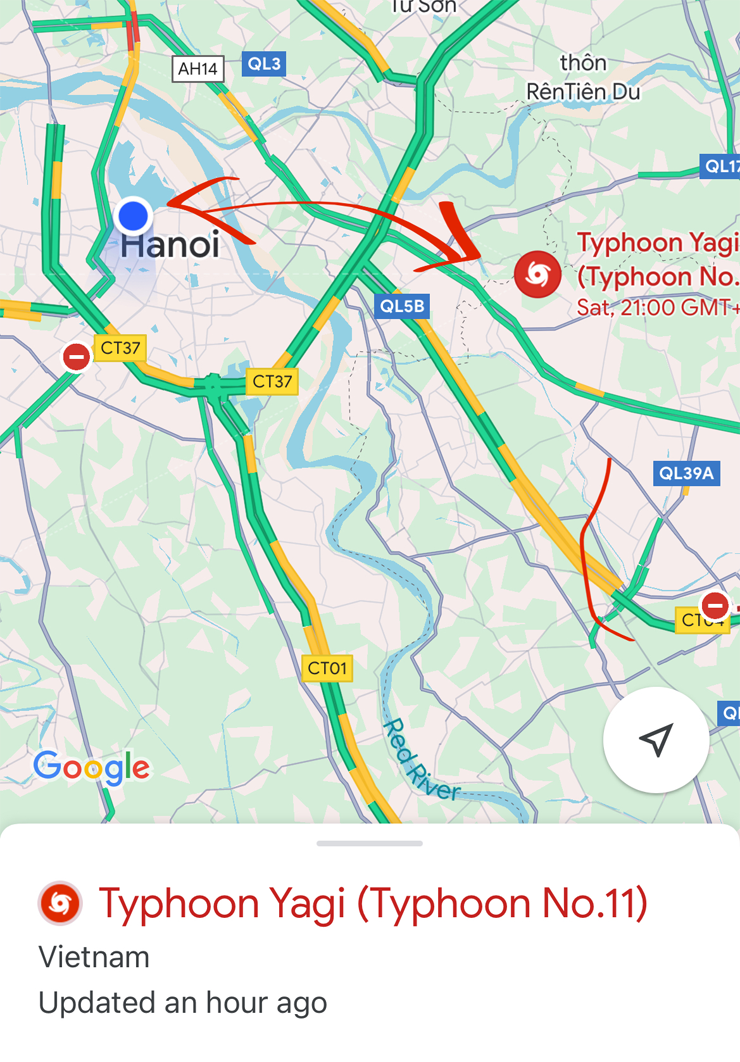Screen dimensions: 740x1062
Task: Open the road closure icon near QL39A
Action: (x=715, y=605)
